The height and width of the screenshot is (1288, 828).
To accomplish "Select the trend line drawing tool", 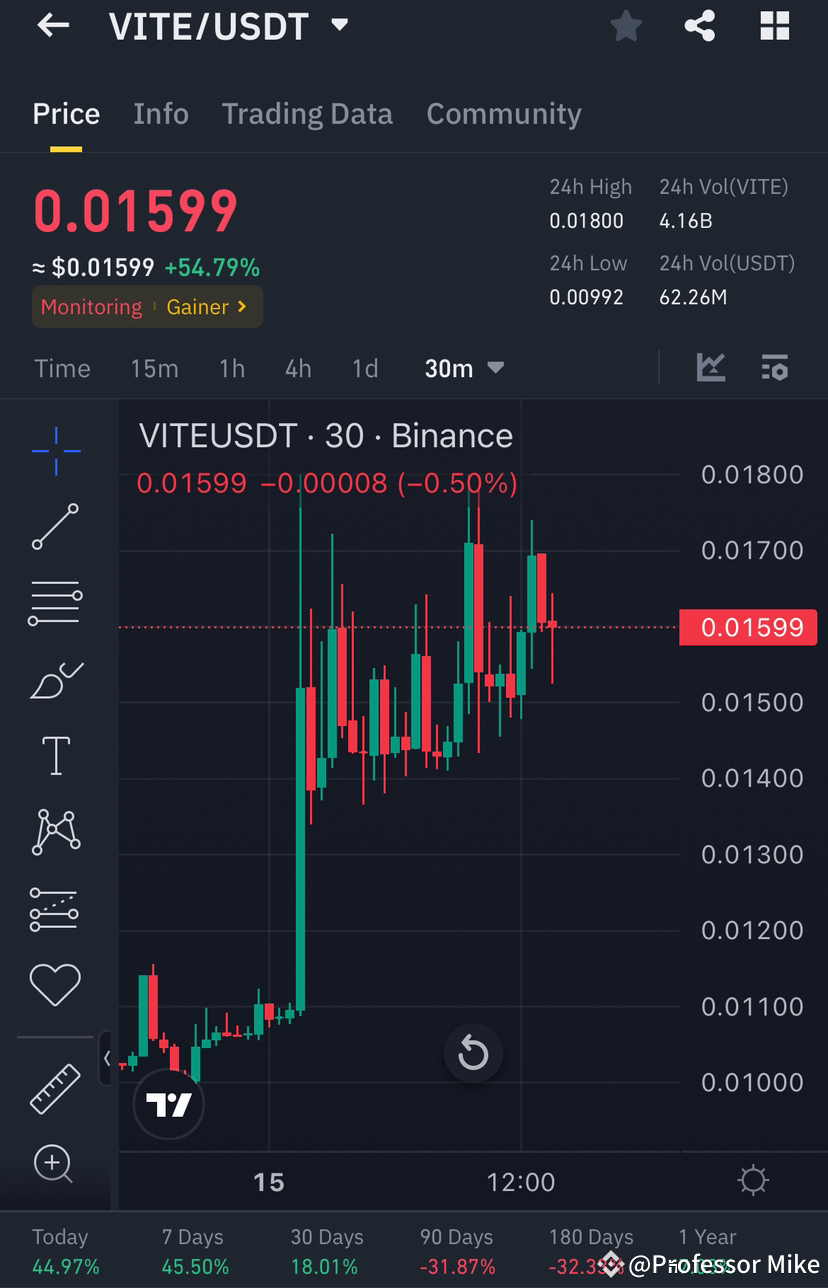I will (x=54, y=526).
